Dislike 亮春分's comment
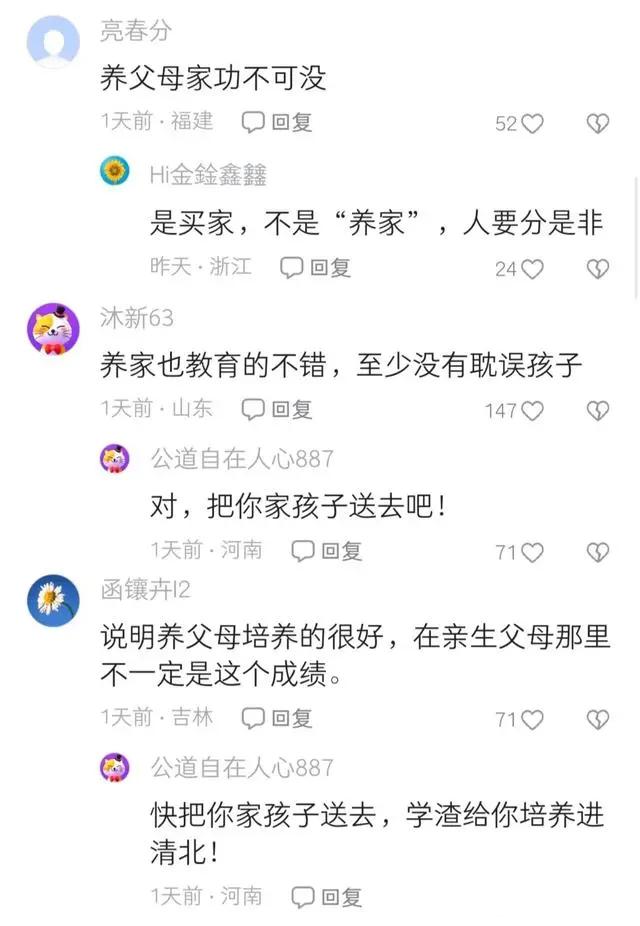 (597, 124)
